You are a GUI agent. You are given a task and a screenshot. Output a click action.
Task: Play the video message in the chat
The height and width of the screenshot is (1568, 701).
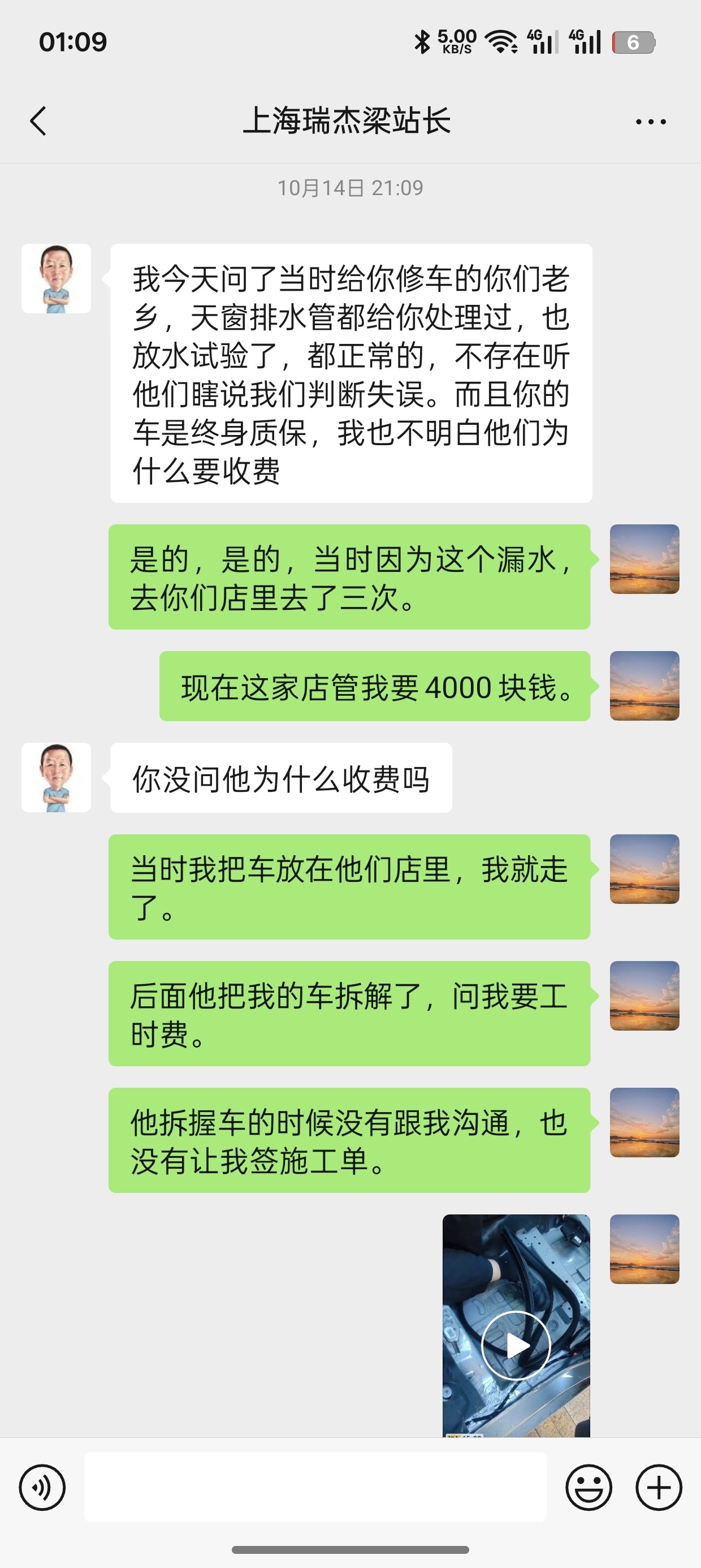click(x=516, y=1345)
